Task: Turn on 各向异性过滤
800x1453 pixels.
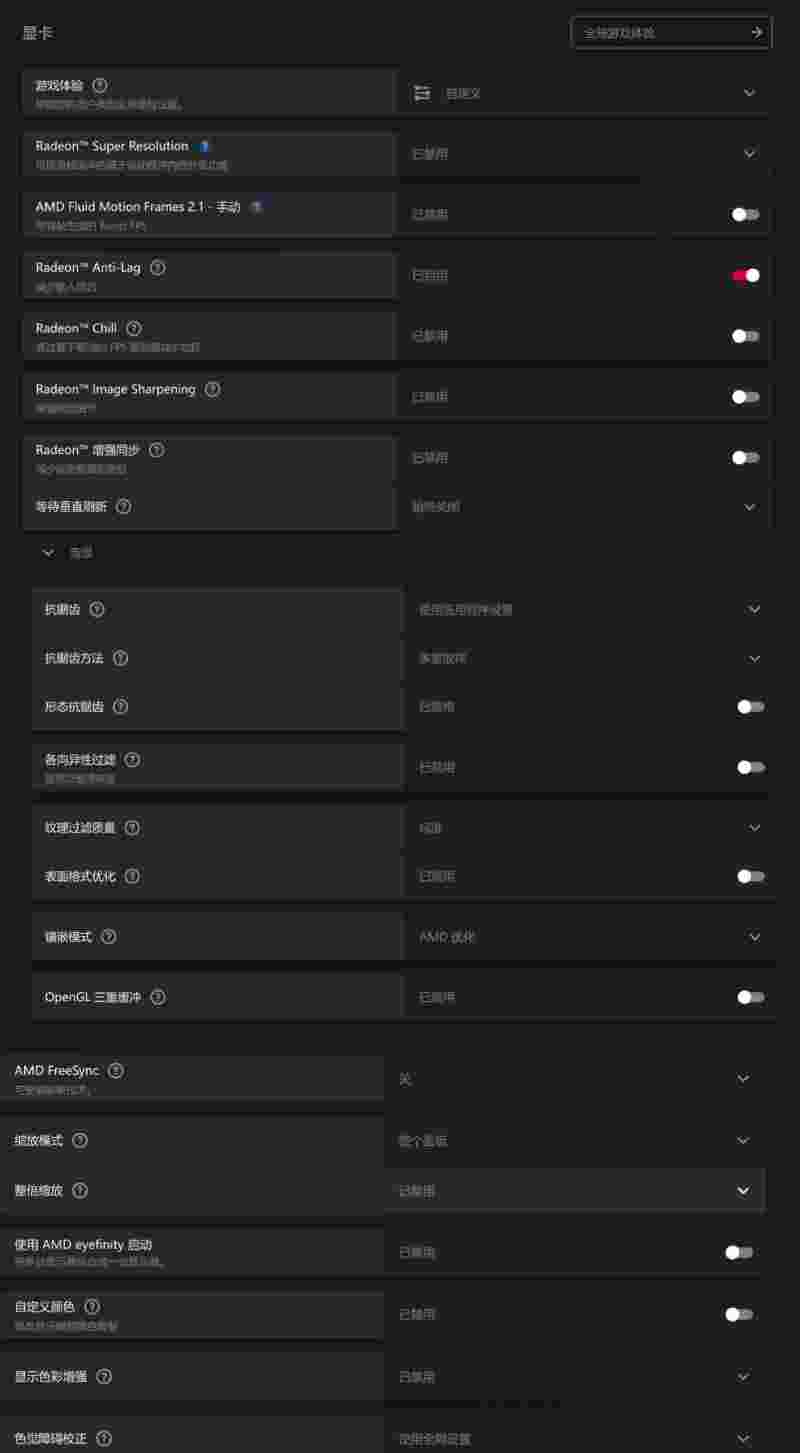Action: pos(750,768)
